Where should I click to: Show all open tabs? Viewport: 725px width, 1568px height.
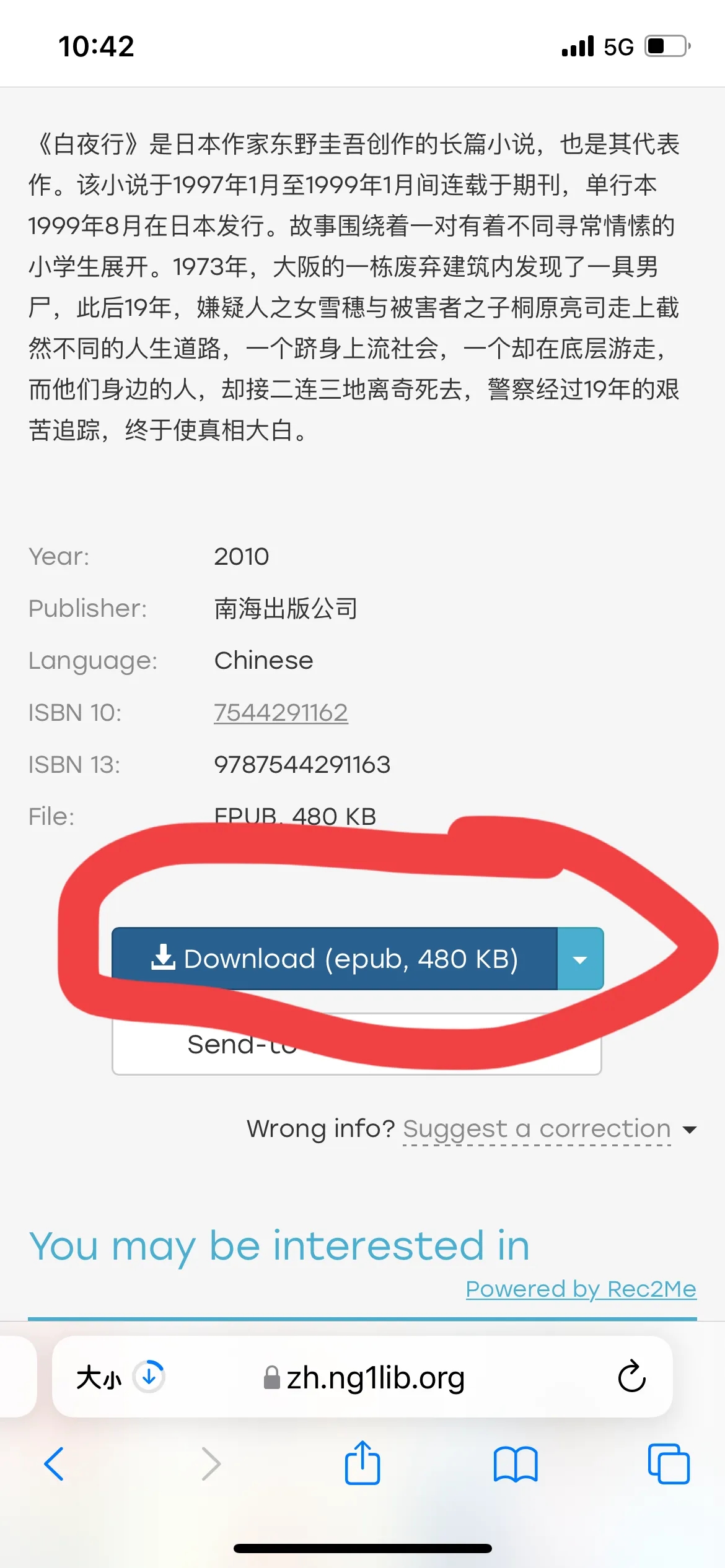[x=668, y=1464]
